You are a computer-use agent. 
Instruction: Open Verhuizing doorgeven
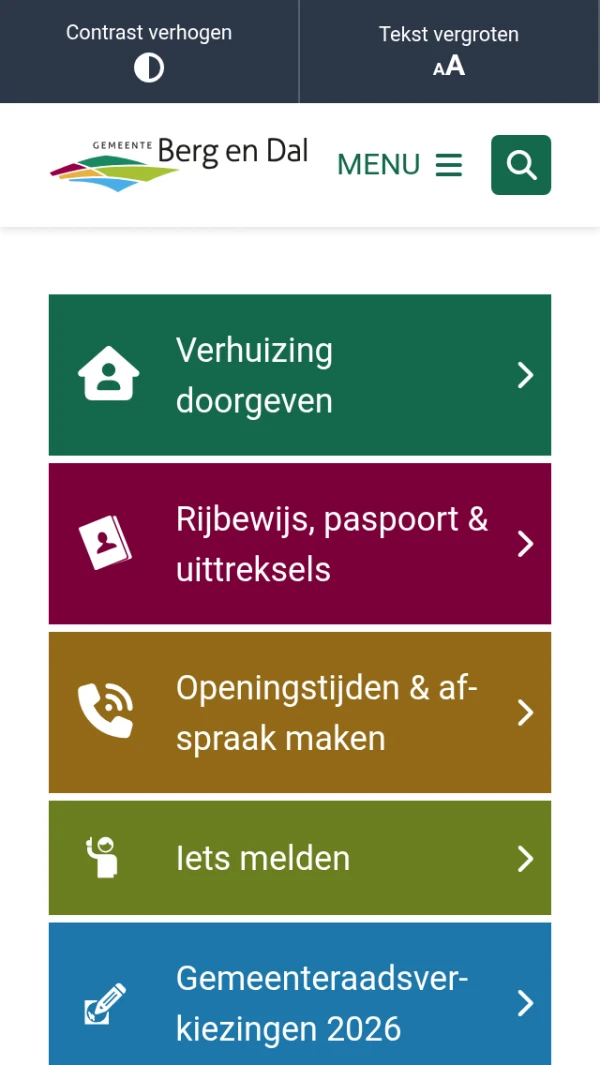click(300, 375)
